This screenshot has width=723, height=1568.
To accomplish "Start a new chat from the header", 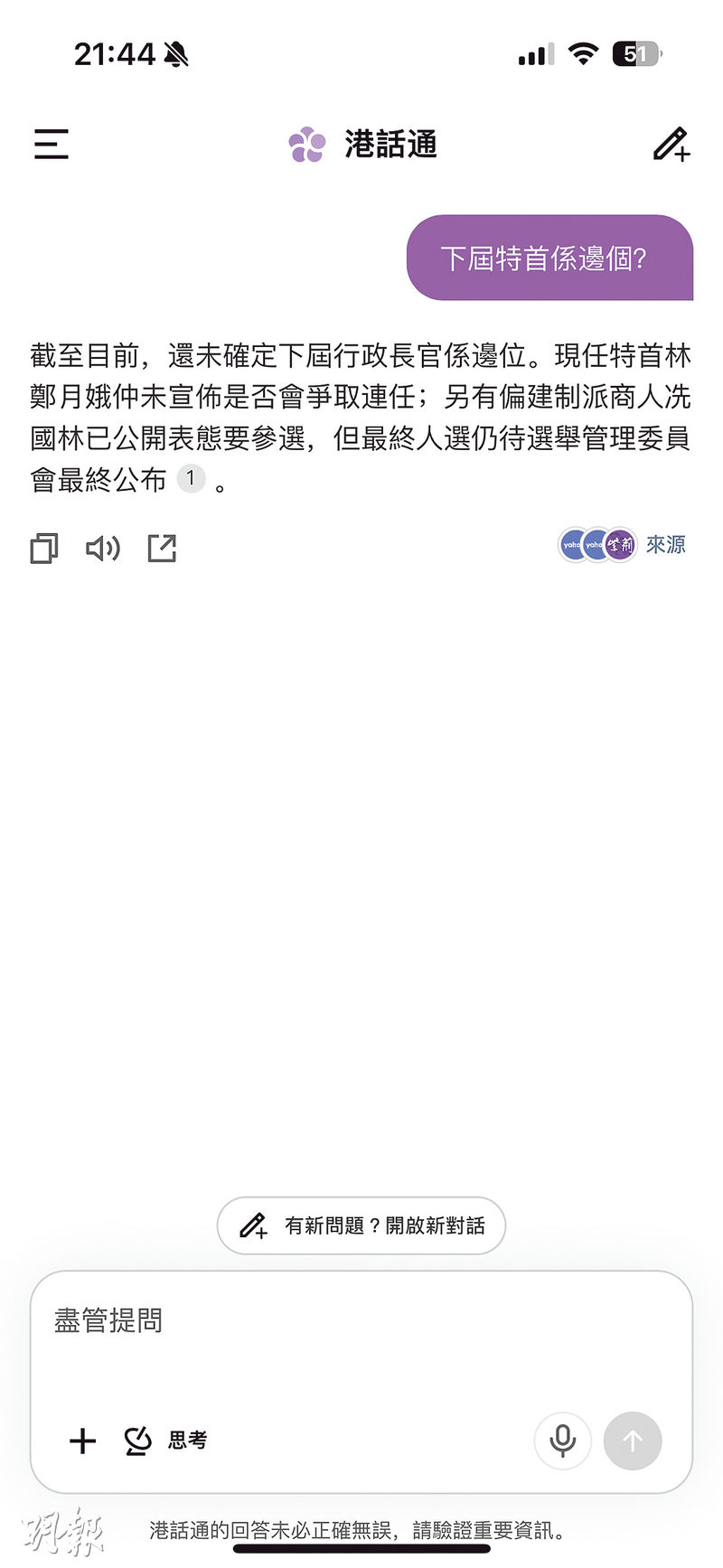I will [x=671, y=145].
